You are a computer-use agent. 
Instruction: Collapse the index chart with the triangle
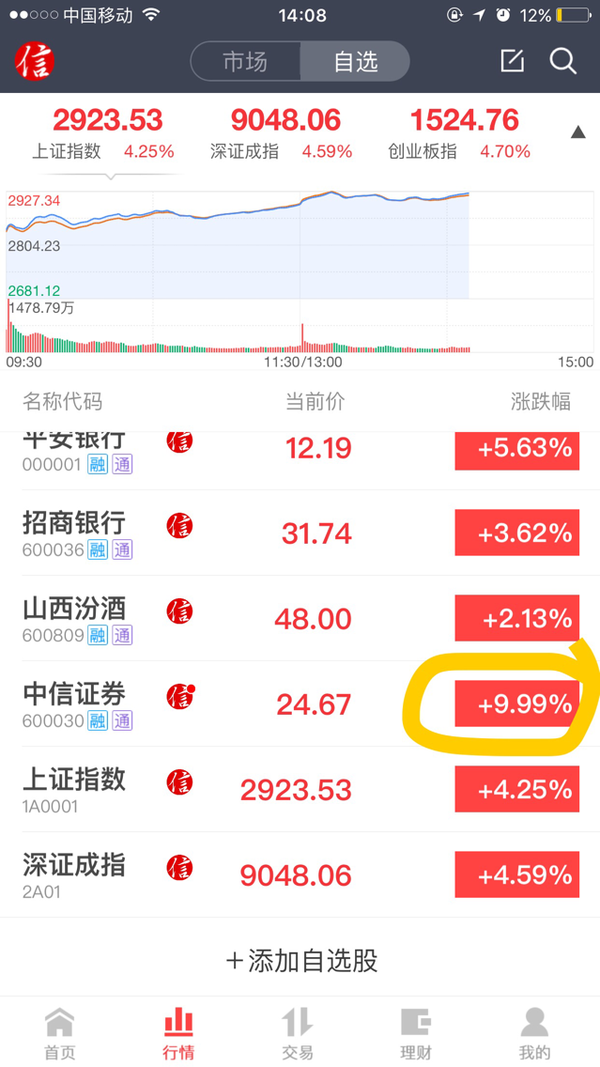pyautogui.click(x=578, y=133)
